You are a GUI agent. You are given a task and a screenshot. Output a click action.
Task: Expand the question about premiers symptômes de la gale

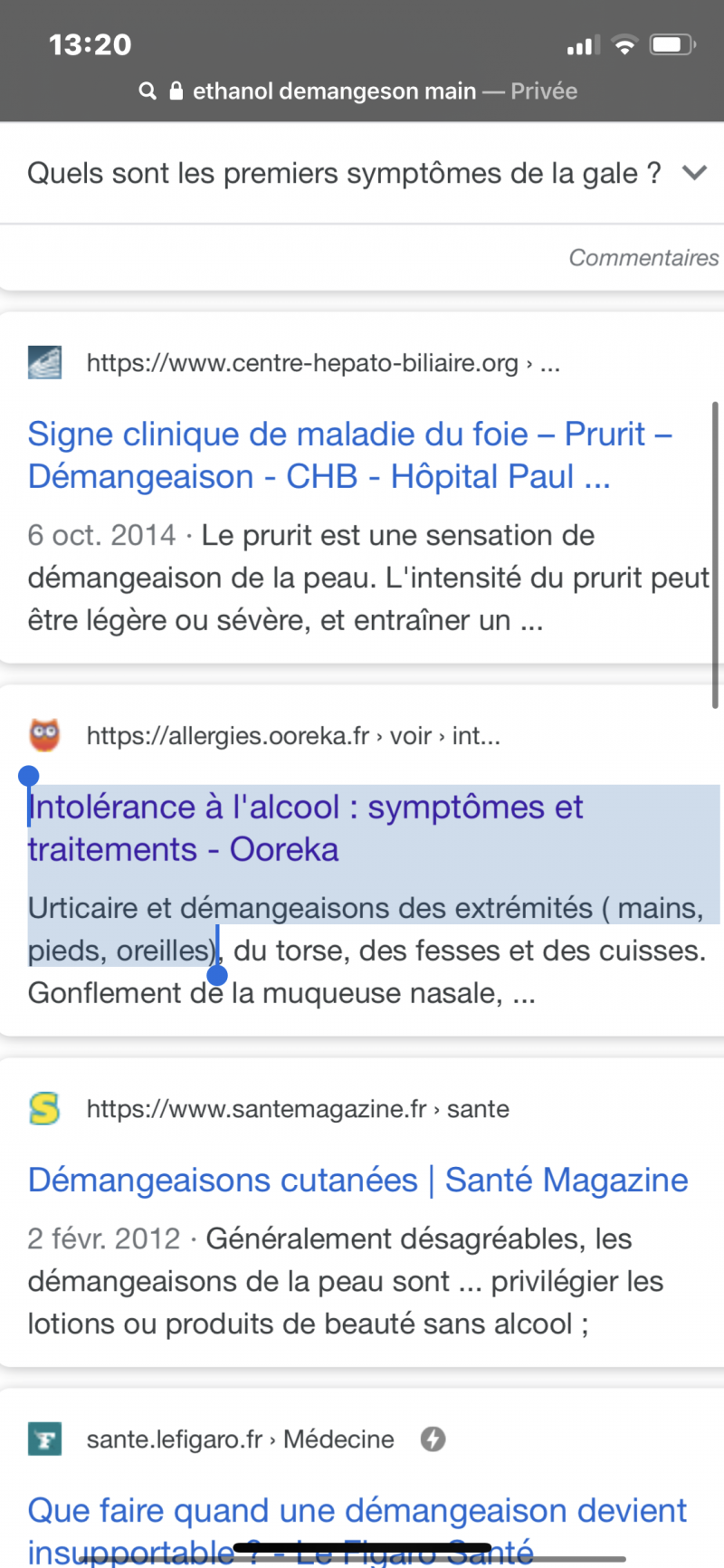pyautogui.click(x=362, y=173)
